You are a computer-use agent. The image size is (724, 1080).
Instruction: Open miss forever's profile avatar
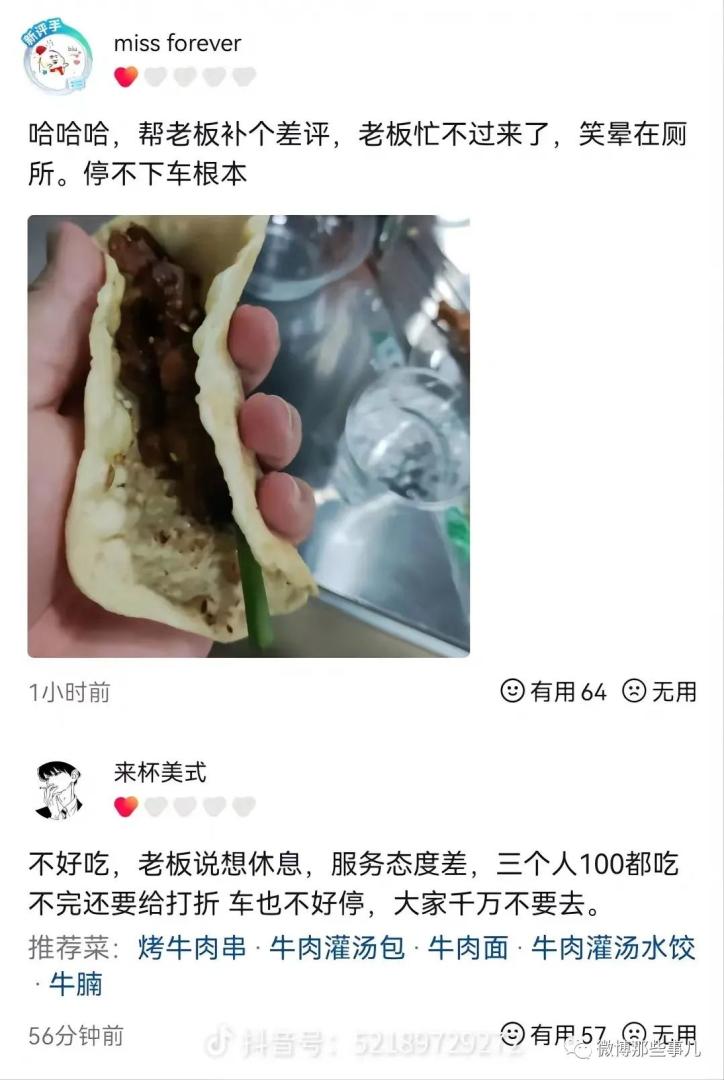click(57, 60)
